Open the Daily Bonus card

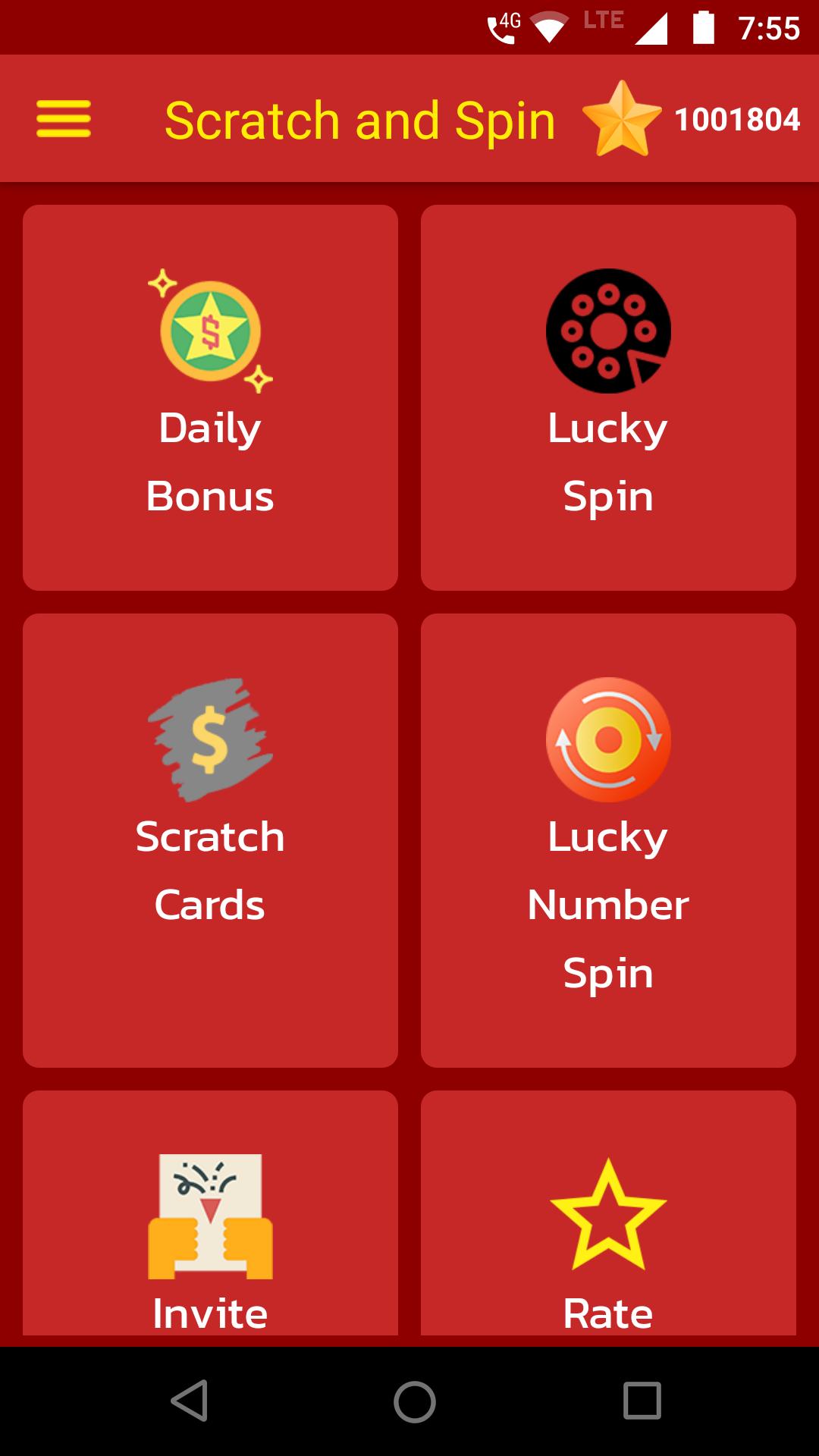210,397
